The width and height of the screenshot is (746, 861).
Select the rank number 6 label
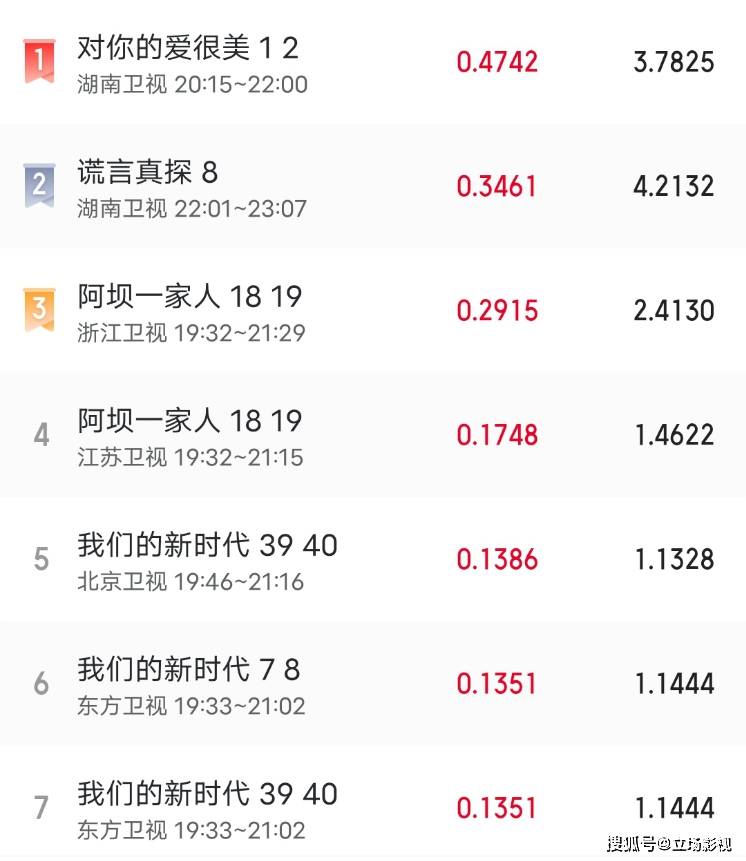point(42,683)
